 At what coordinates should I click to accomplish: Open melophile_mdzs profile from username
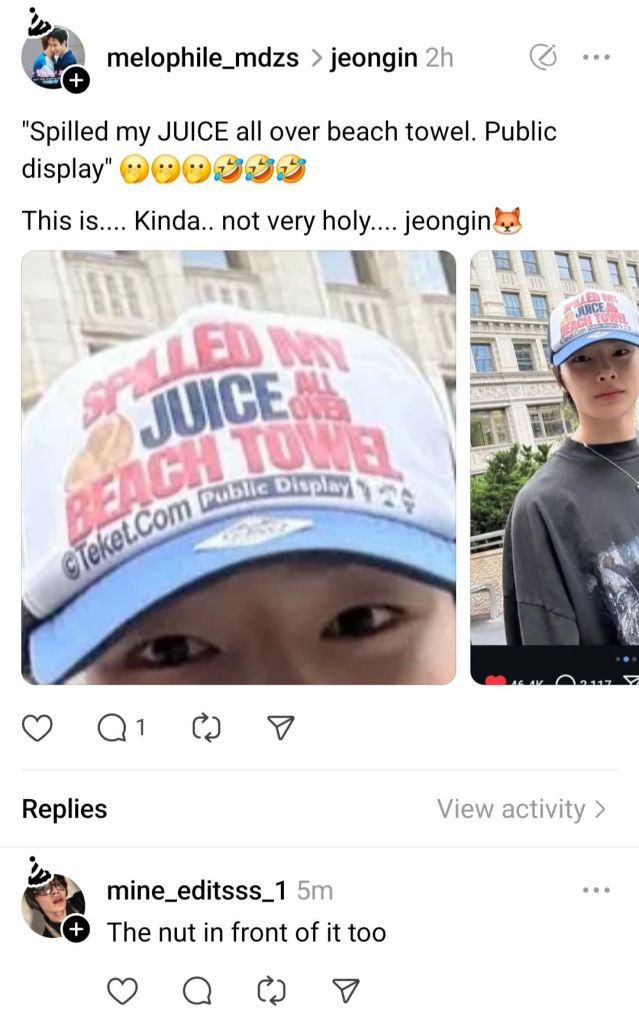click(x=202, y=58)
